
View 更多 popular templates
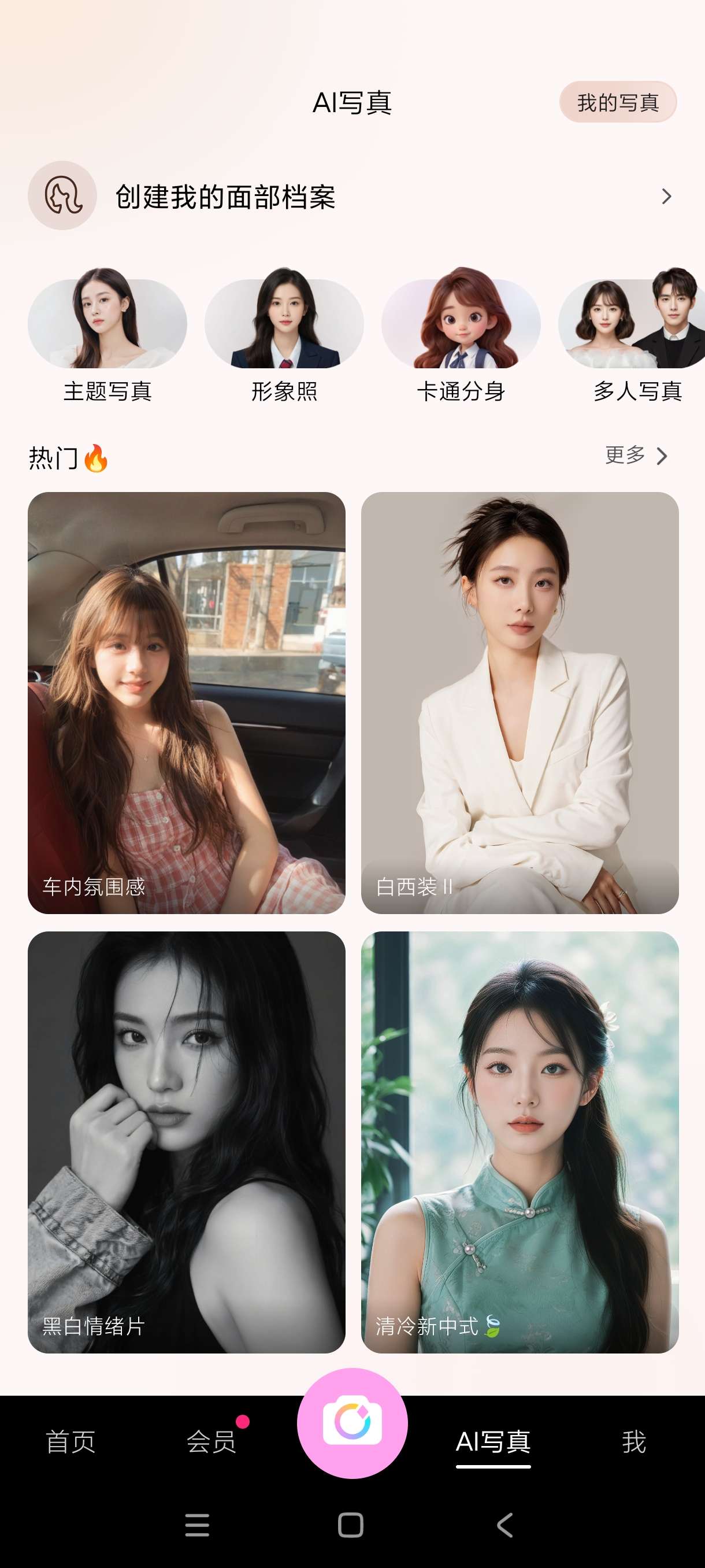click(x=636, y=455)
